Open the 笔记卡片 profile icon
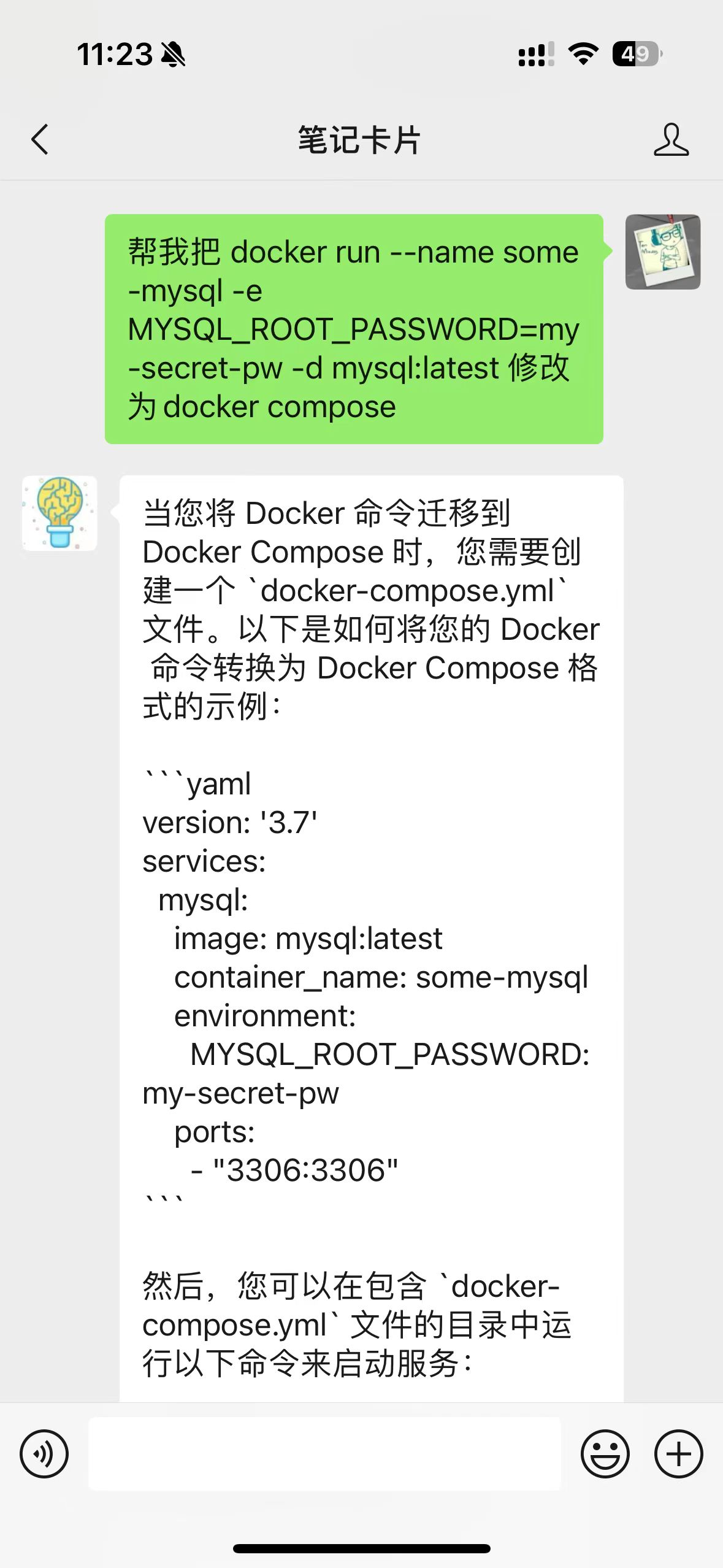Image resolution: width=723 pixels, height=1568 pixels. (x=671, y=139)
